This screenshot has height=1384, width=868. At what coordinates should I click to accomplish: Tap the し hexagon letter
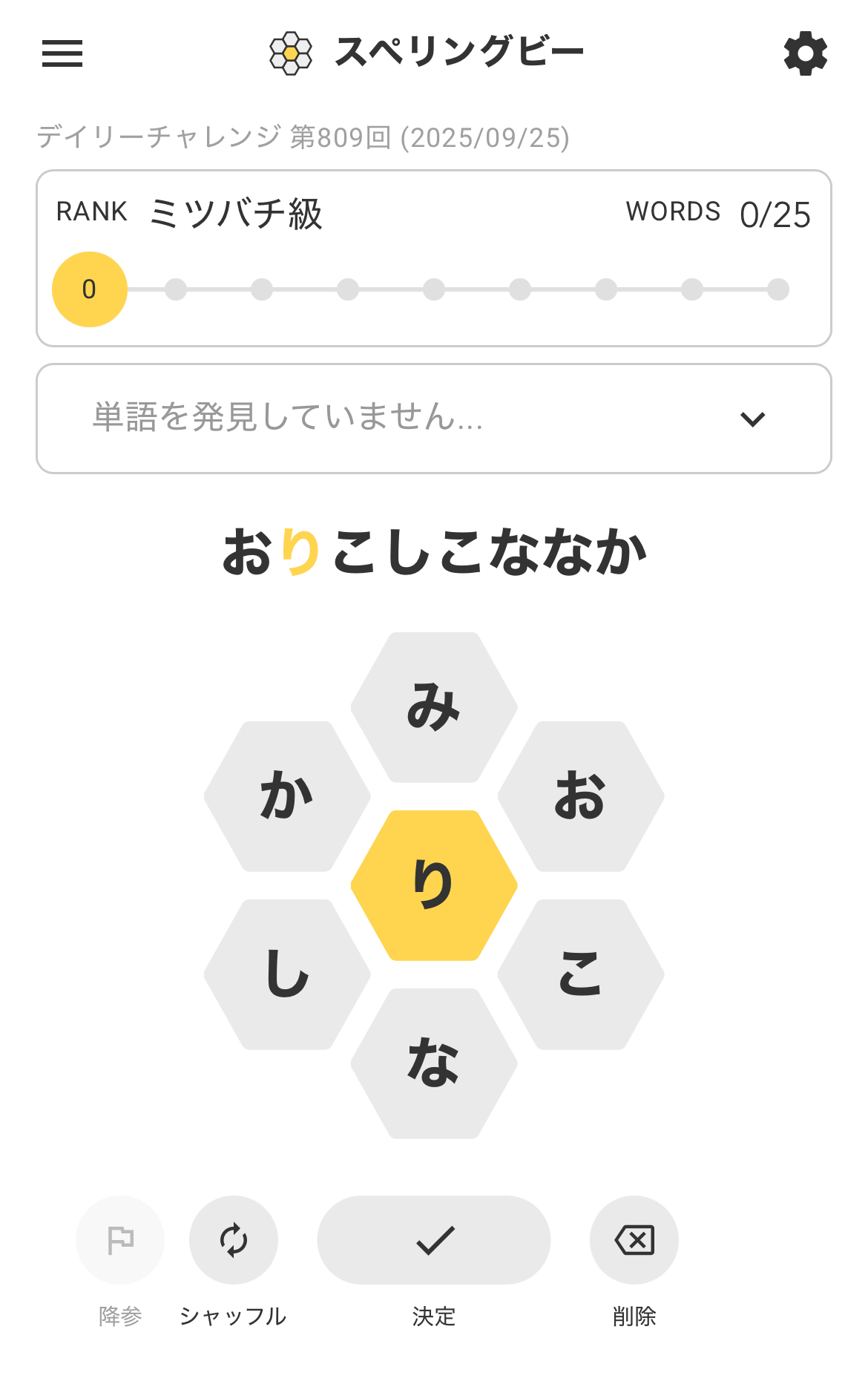(287, 974)
